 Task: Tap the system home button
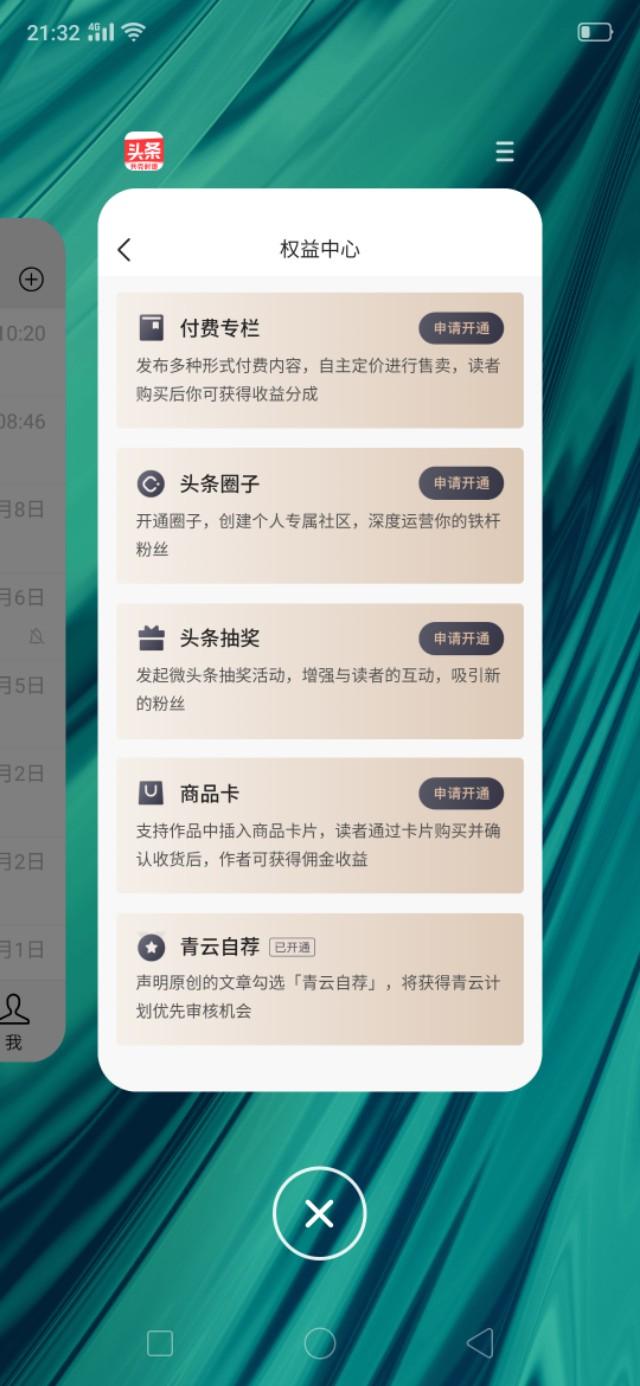319,1343
